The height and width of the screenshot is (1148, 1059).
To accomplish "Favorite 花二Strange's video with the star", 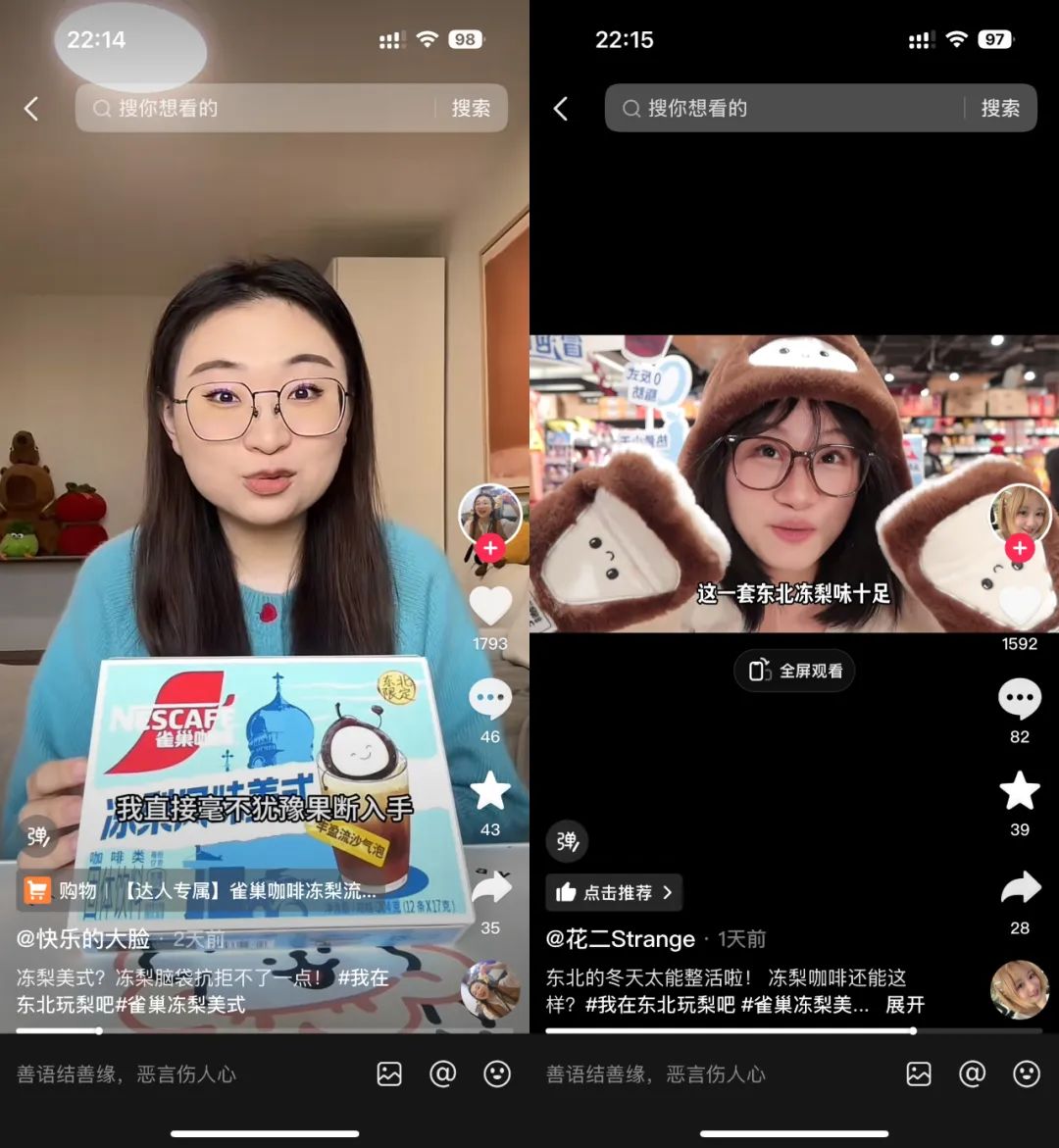I will (x=1020, y=791).
